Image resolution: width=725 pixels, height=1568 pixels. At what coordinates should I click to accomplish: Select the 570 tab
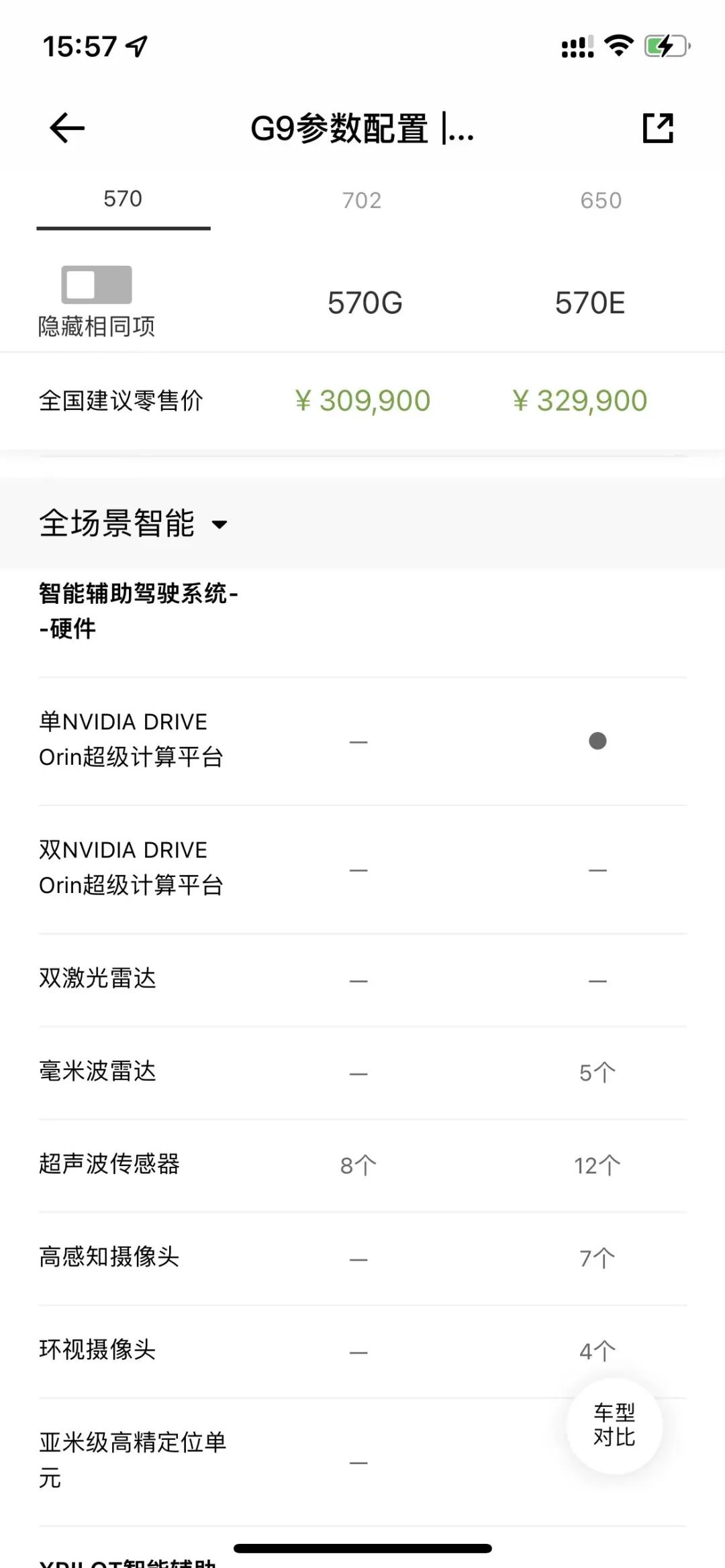tap(123, 199)
